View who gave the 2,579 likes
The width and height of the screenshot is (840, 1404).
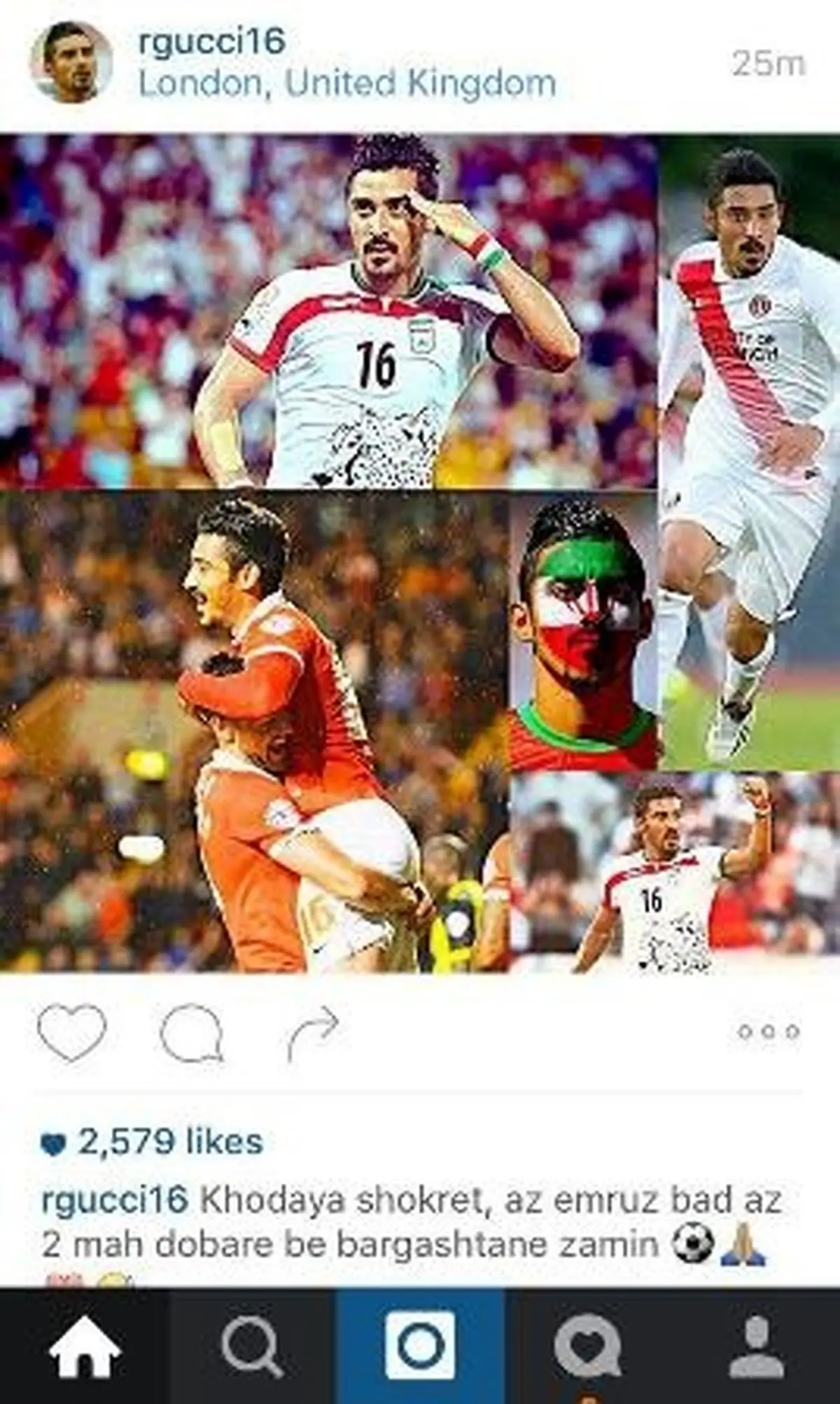click(x=169, y=1142)
